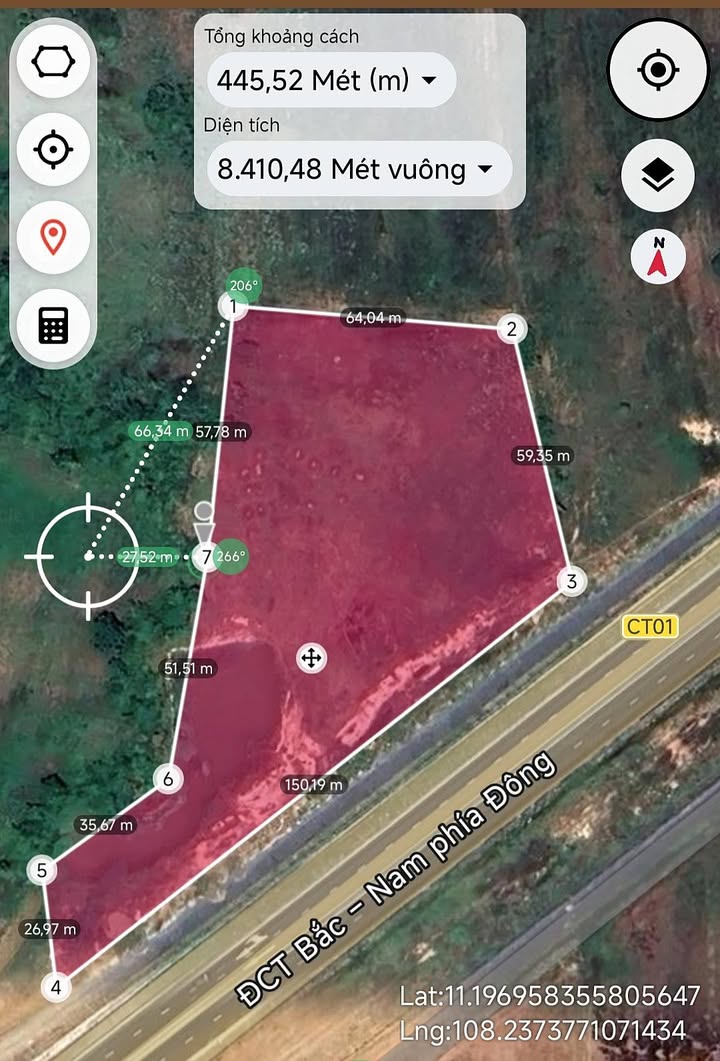Select vertex point 3 of the polygon
Screen dimensions: 720x1061
click(x=571, y=581)
